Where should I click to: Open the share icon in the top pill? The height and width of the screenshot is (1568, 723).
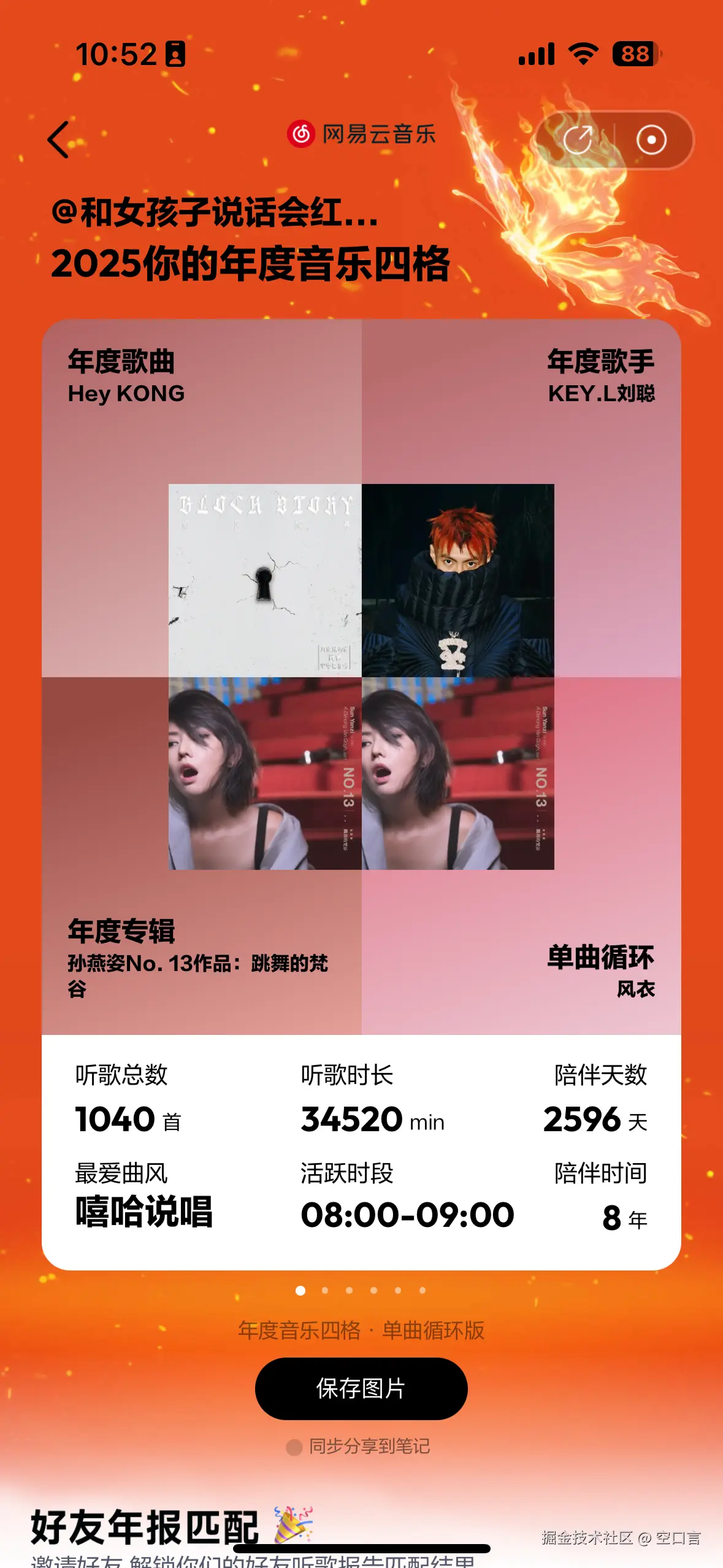click(580, 140)
